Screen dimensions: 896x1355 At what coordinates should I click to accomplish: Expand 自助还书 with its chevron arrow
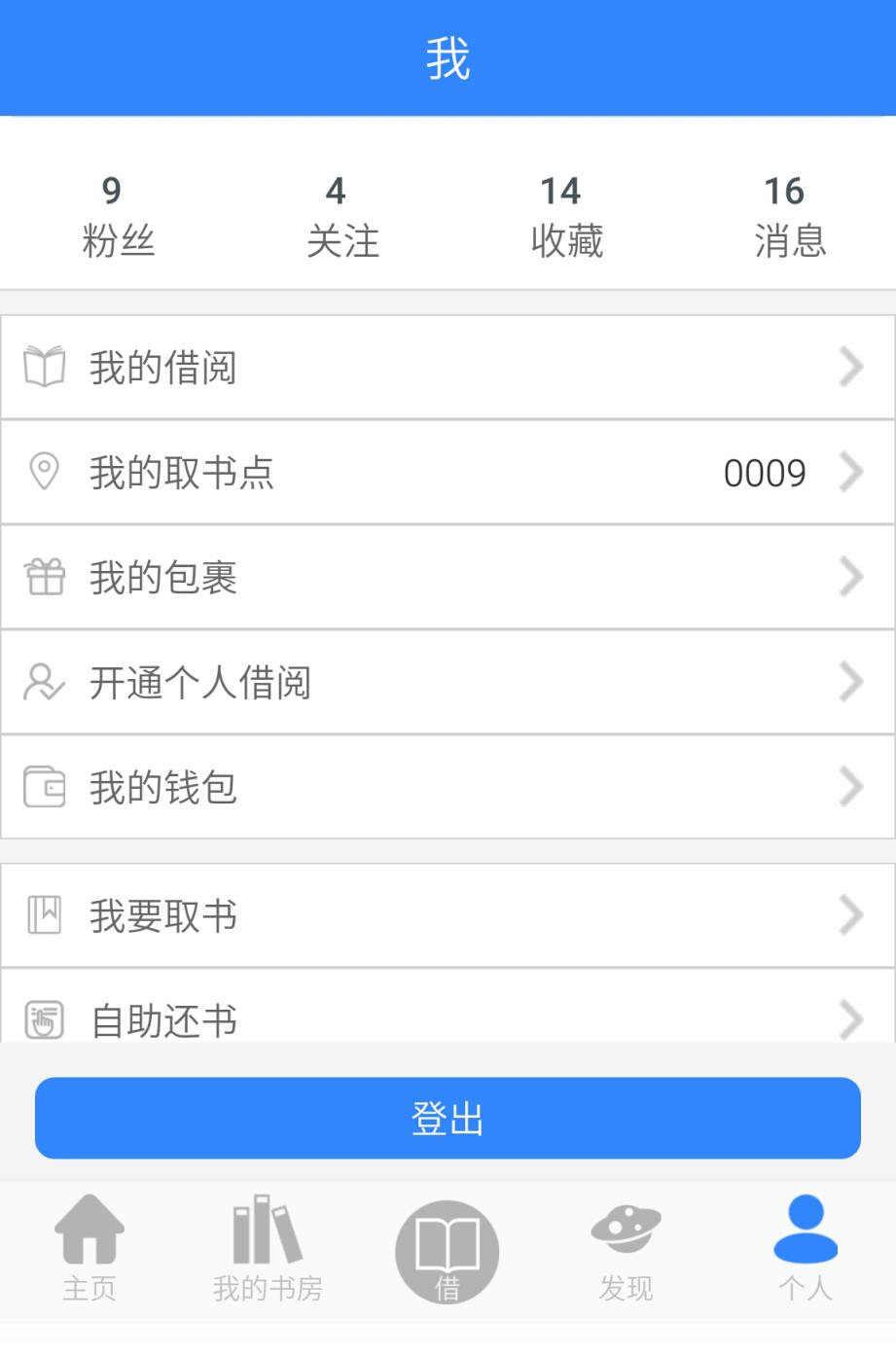850,1016
